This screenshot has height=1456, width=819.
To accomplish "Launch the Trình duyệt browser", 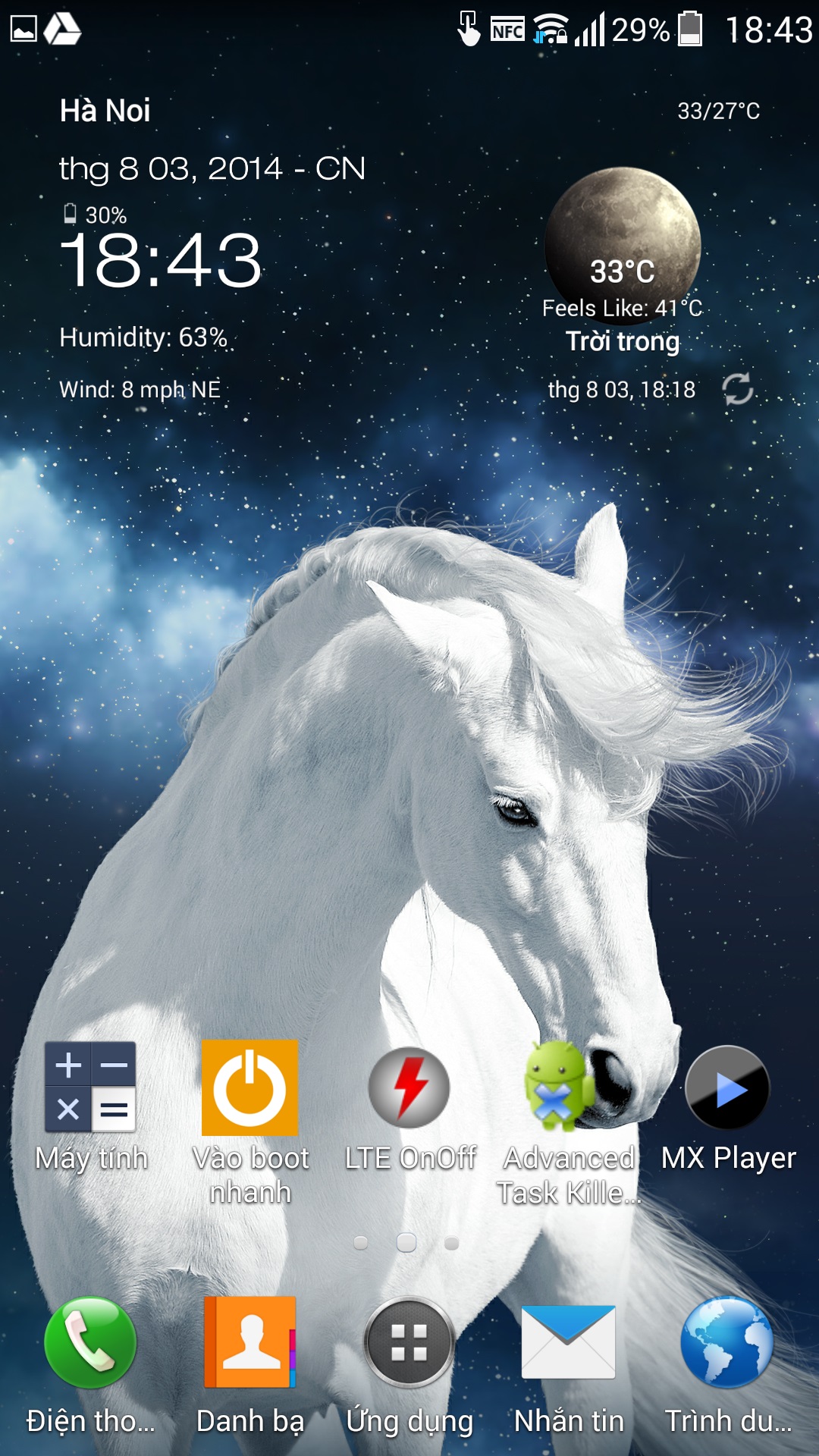I will (727, 1342).
